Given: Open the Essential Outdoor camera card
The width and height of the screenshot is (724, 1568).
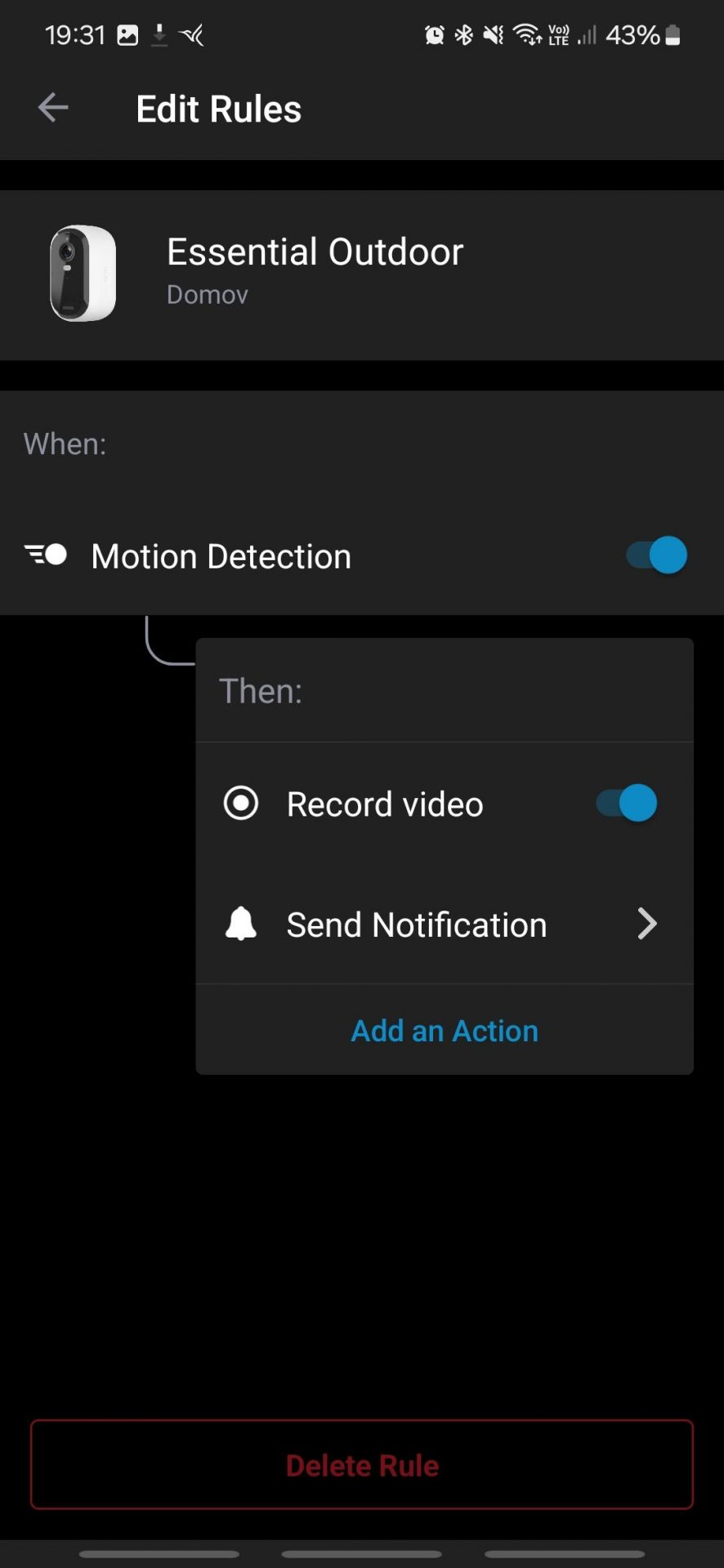Looking at the screenshot, I should click(x=362, y=274).
